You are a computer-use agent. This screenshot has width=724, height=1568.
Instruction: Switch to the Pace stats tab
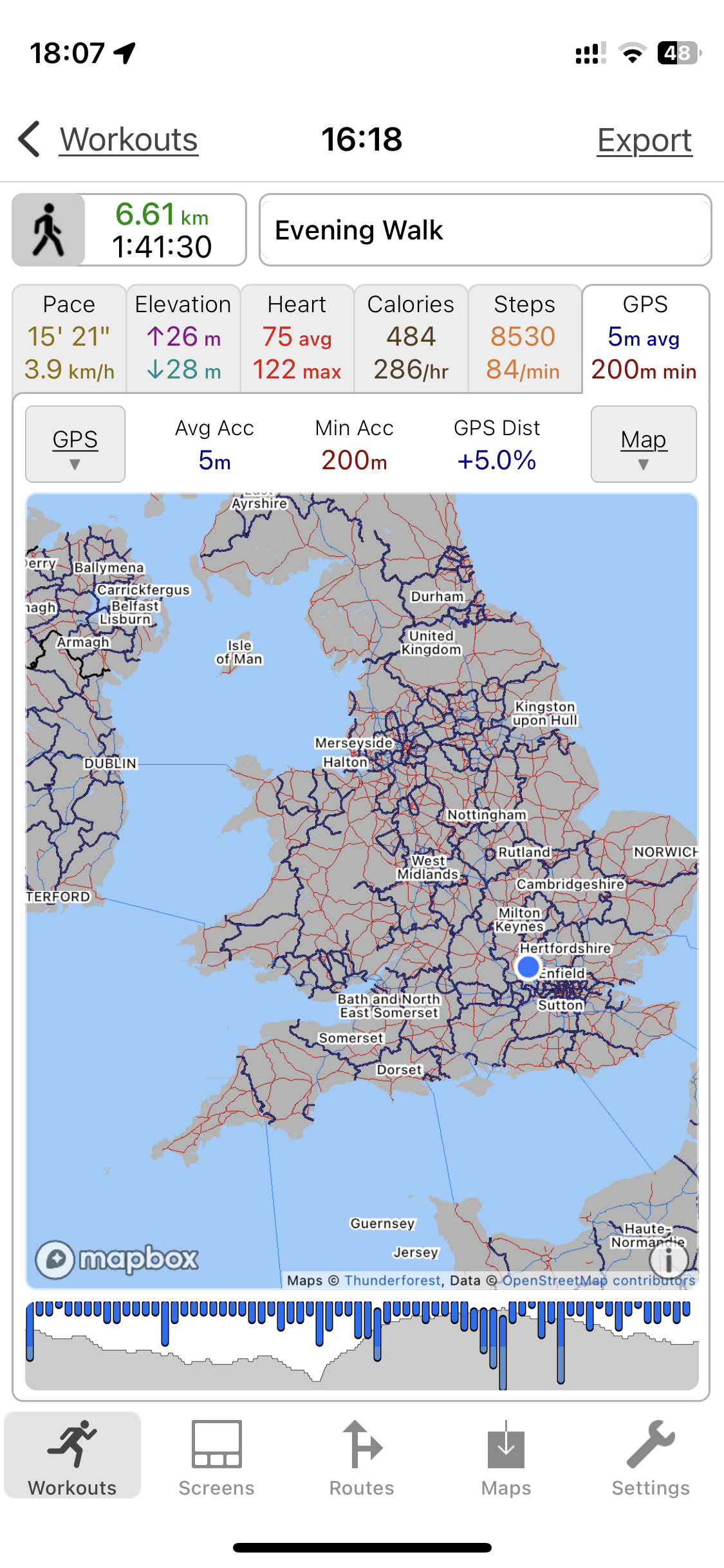(70, 338)
